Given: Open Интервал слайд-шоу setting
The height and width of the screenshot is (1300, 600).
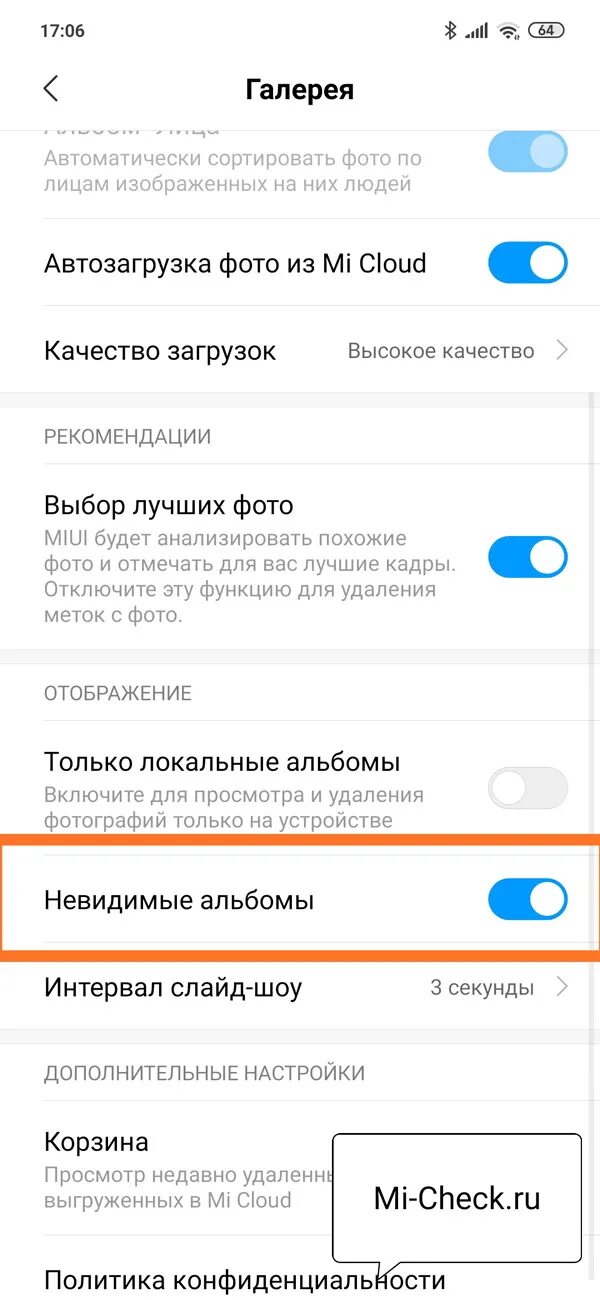Looking at the screenshot, I should (x=300, y=988).
